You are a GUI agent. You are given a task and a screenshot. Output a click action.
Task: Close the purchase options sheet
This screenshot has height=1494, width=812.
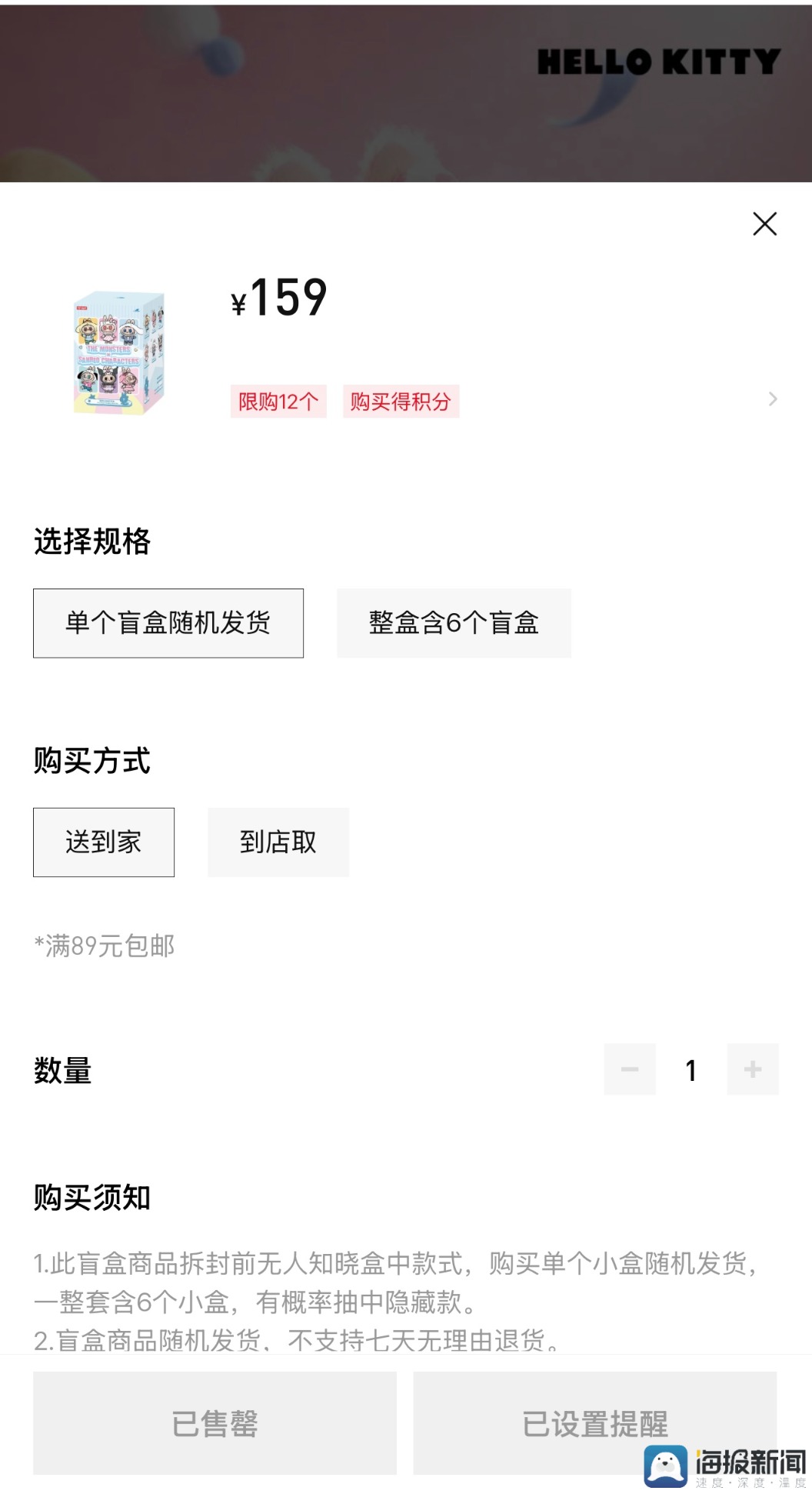pos(764,224)
